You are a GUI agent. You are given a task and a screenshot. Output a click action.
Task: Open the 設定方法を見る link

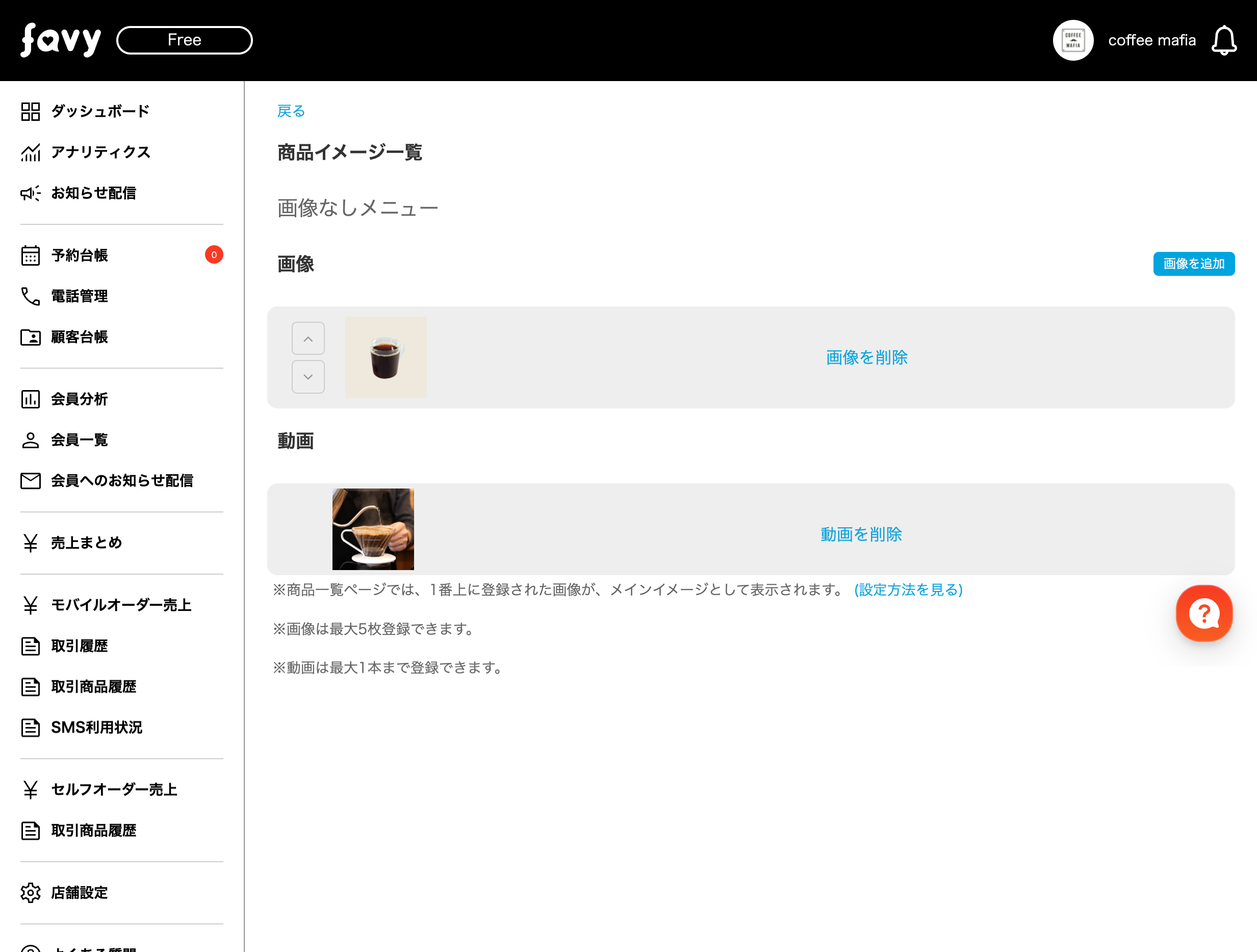coord(908,589)
